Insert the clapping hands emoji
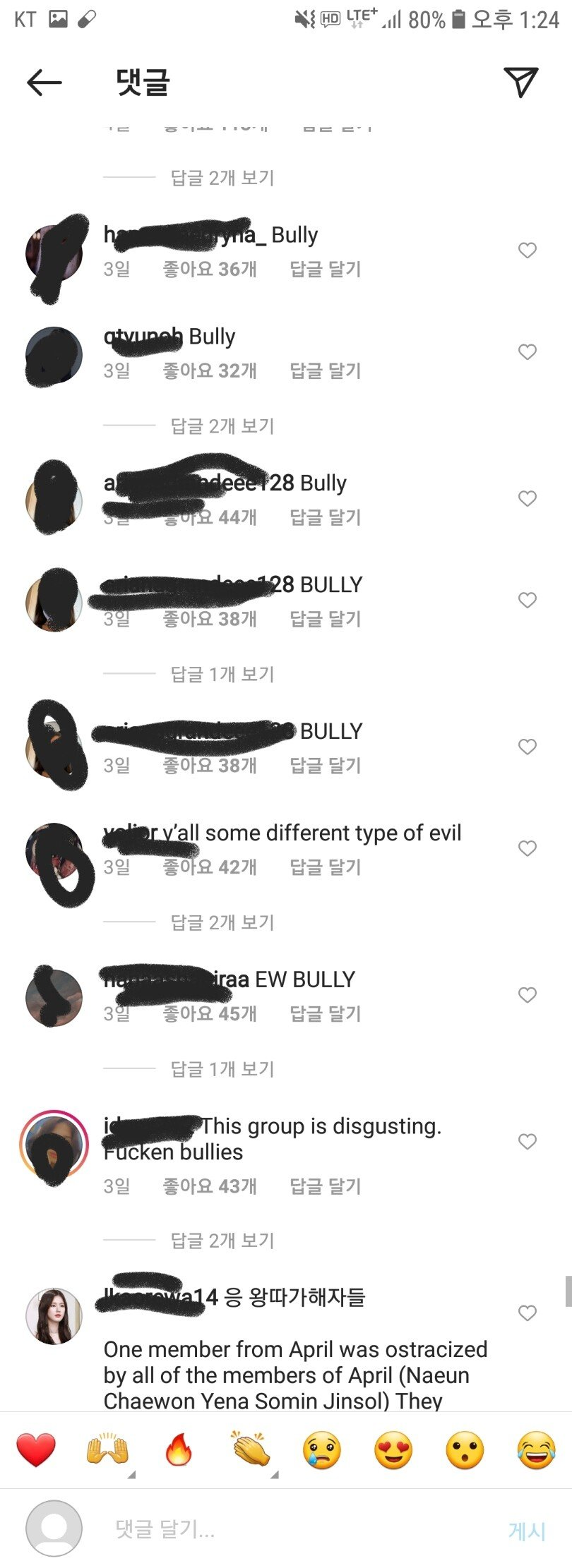572x1568 pixels. [x=250, y=1451]
